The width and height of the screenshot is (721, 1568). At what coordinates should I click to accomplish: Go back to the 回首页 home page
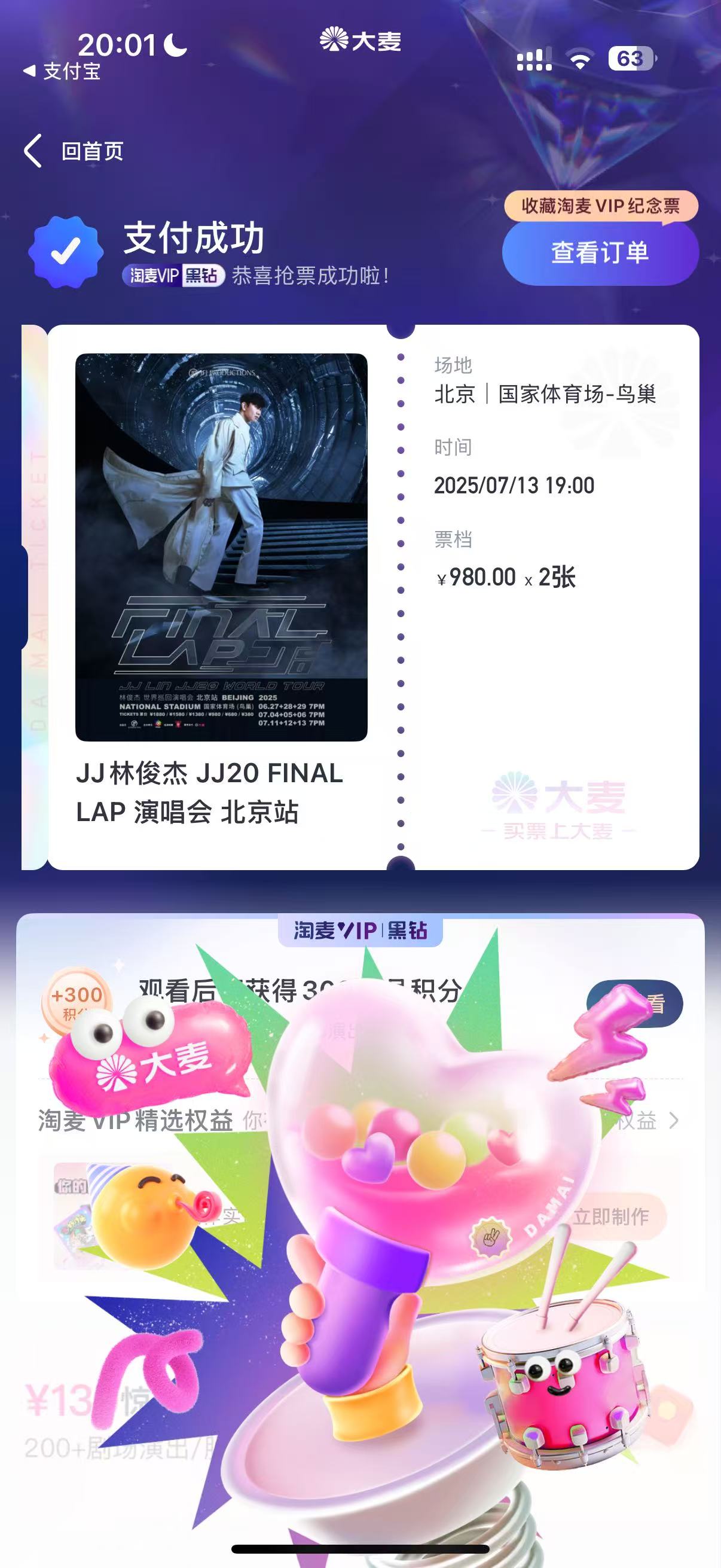pos(74,151)
